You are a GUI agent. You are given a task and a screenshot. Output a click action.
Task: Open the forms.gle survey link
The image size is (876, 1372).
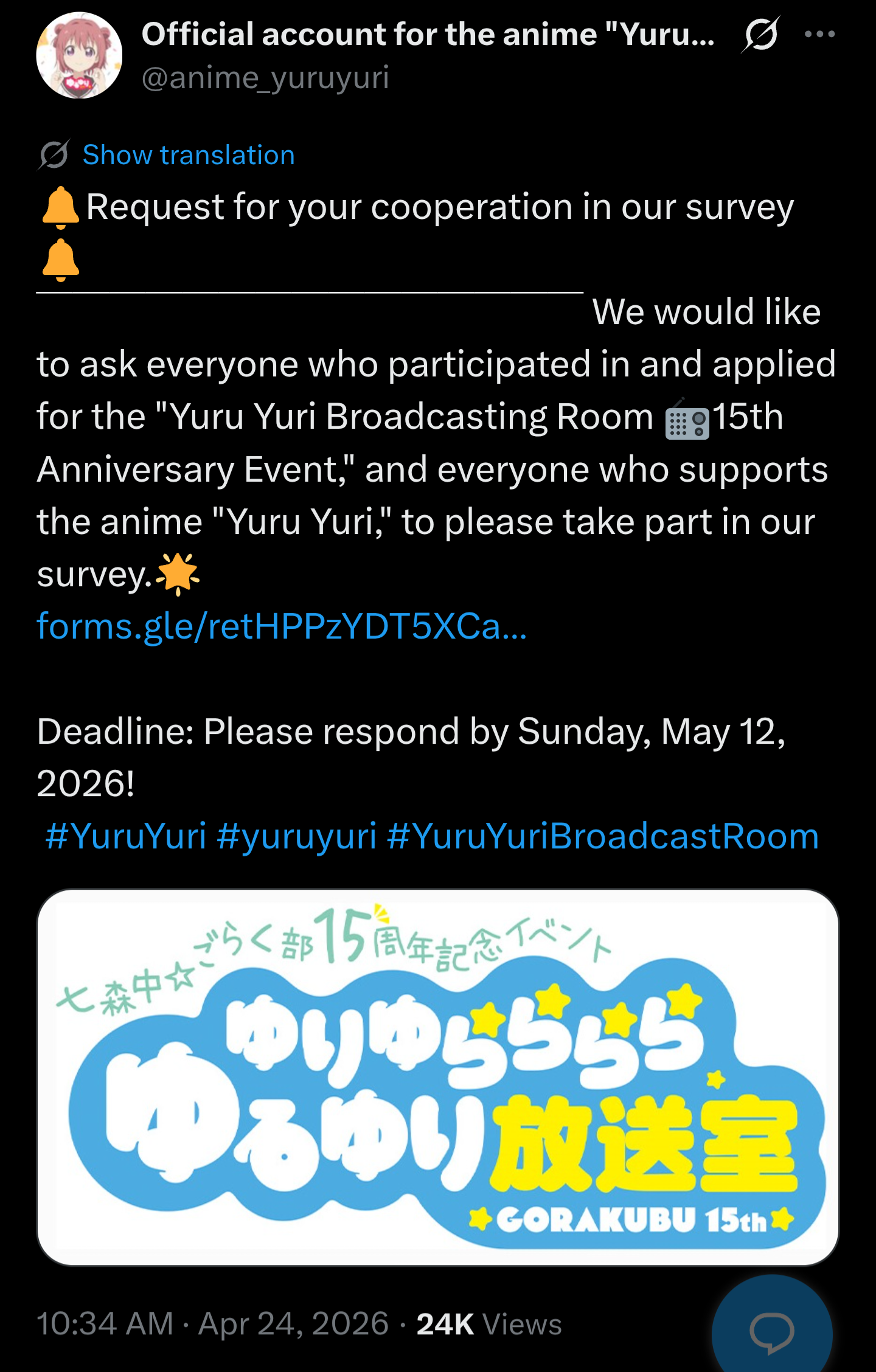(x=282, y=626)
